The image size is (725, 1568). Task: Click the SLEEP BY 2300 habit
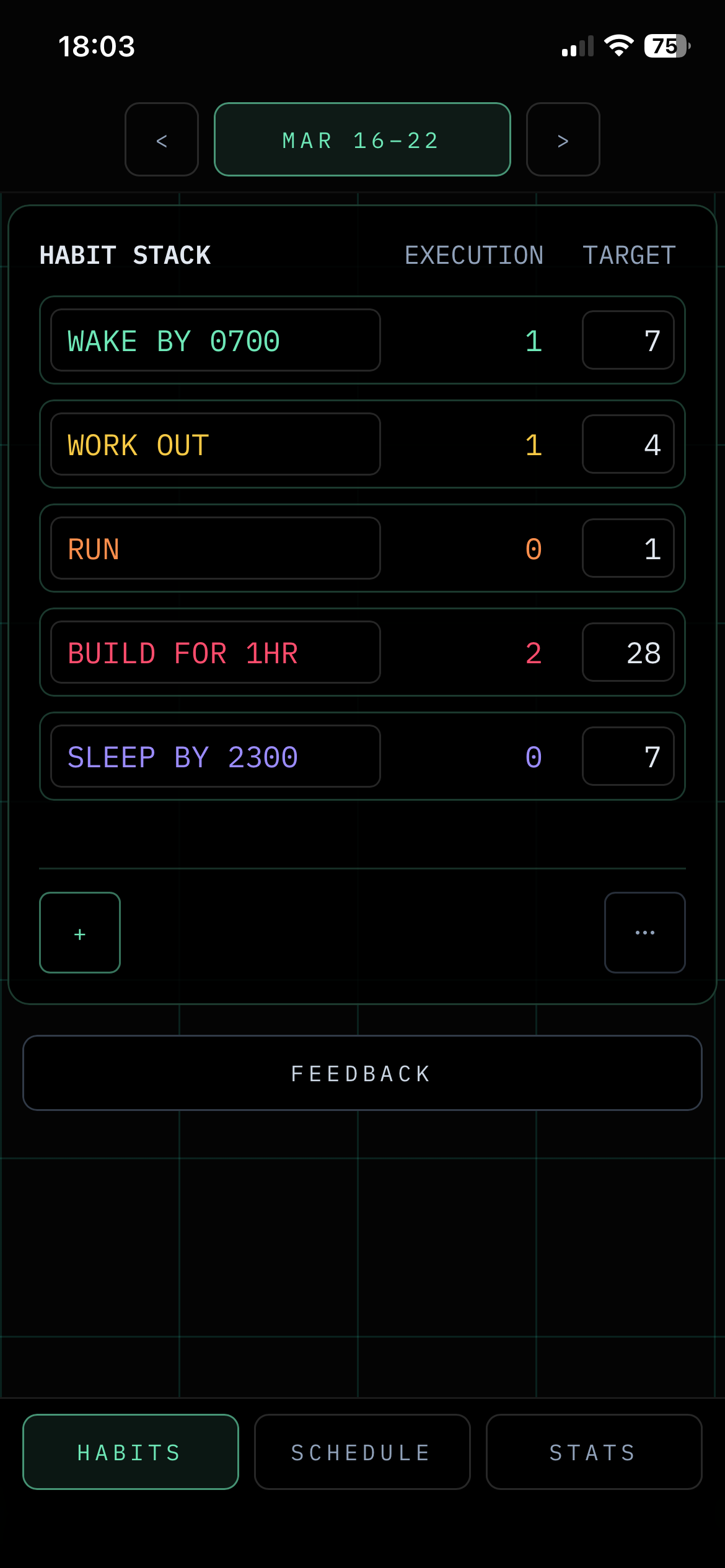click(x=215, y=756)
